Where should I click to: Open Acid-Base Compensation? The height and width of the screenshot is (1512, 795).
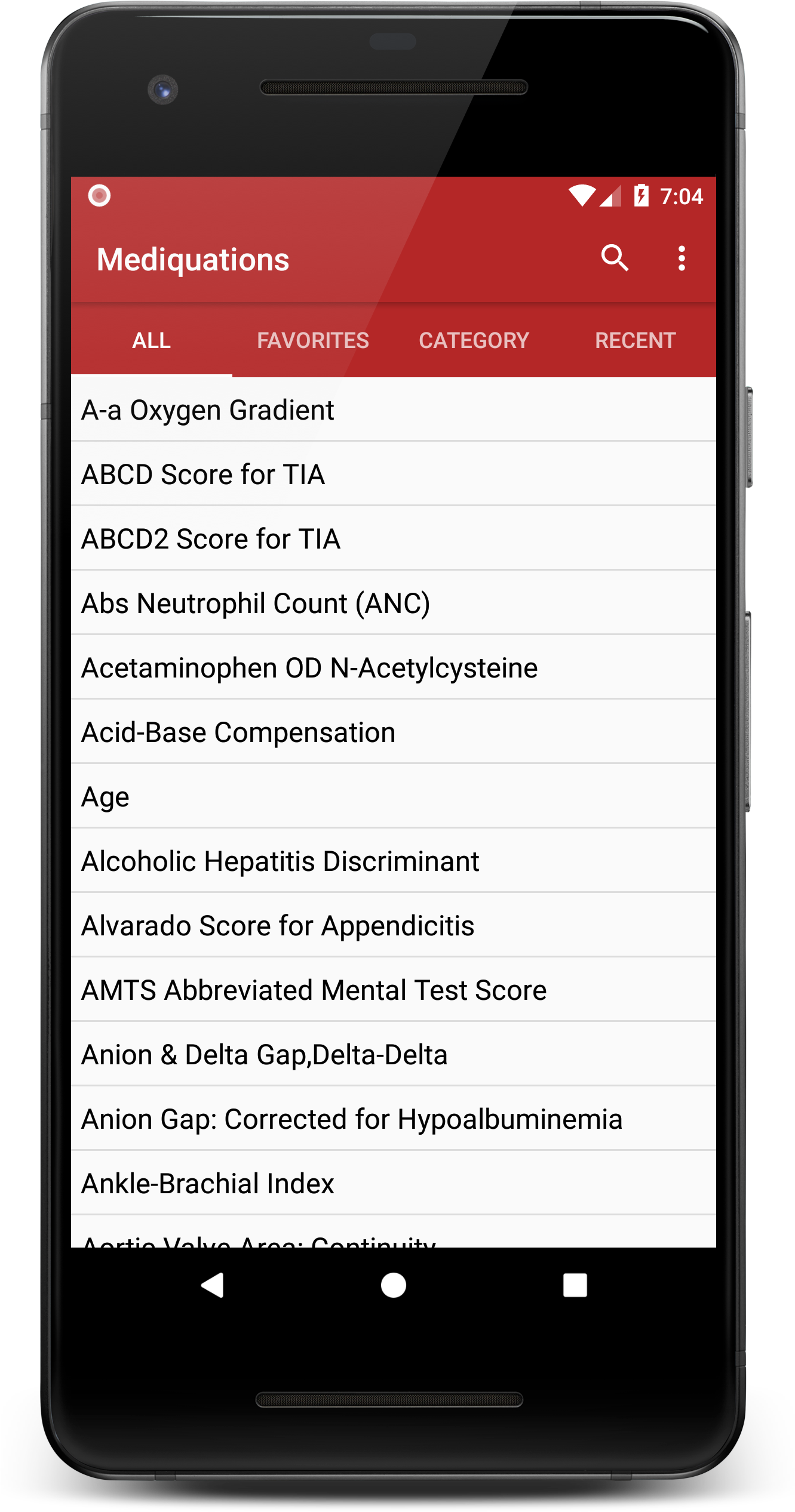(x=393, y=732)
